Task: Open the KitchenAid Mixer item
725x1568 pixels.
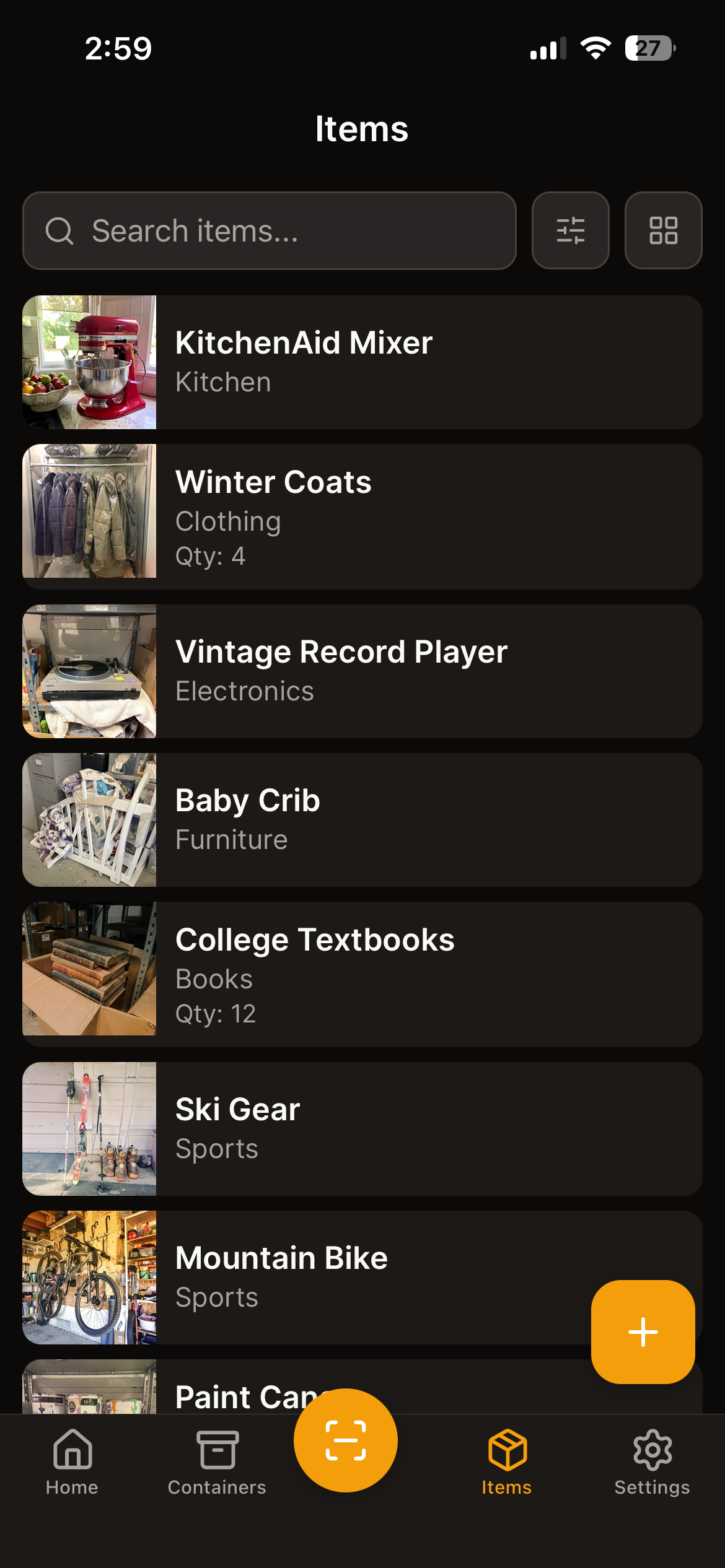Action: click(362, 362)
